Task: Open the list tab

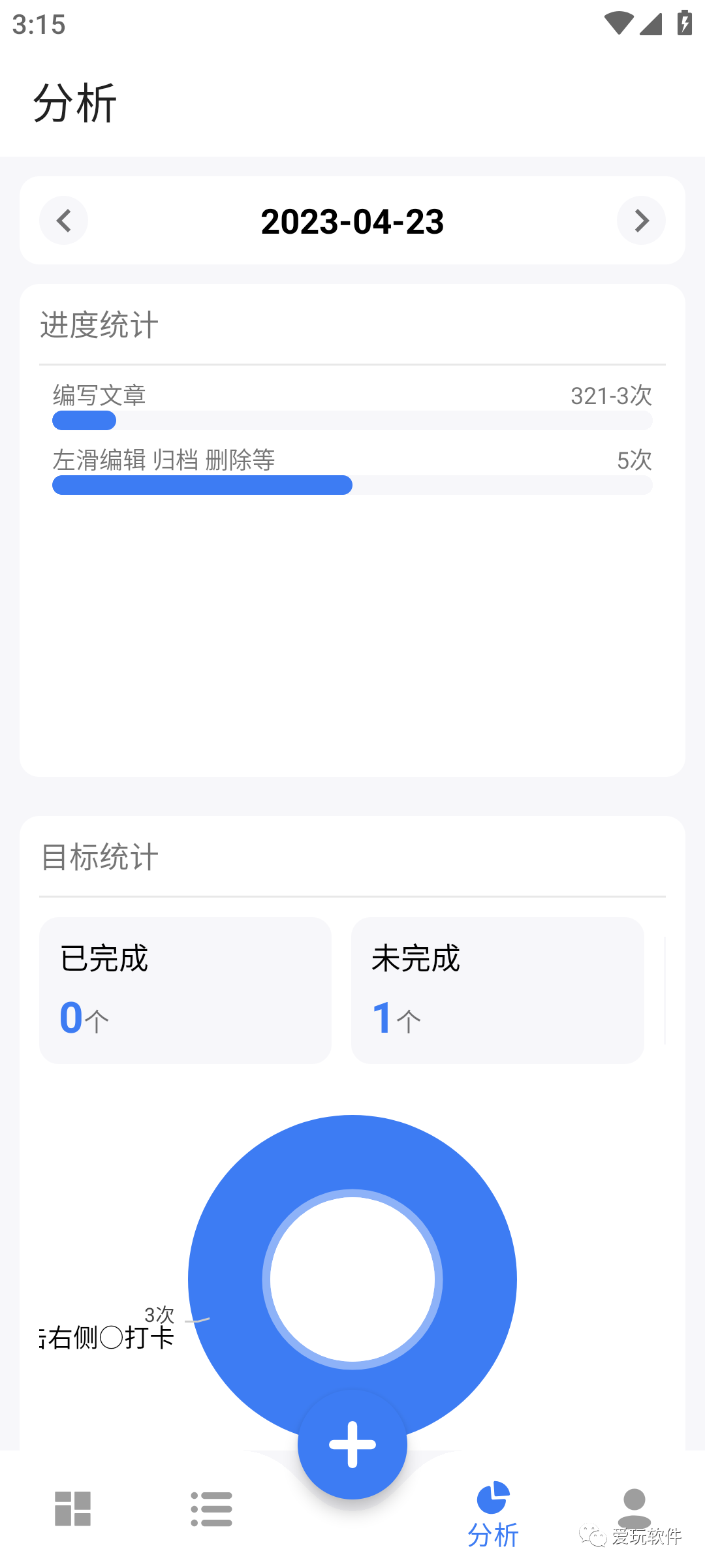Action: coord(211,1509)
